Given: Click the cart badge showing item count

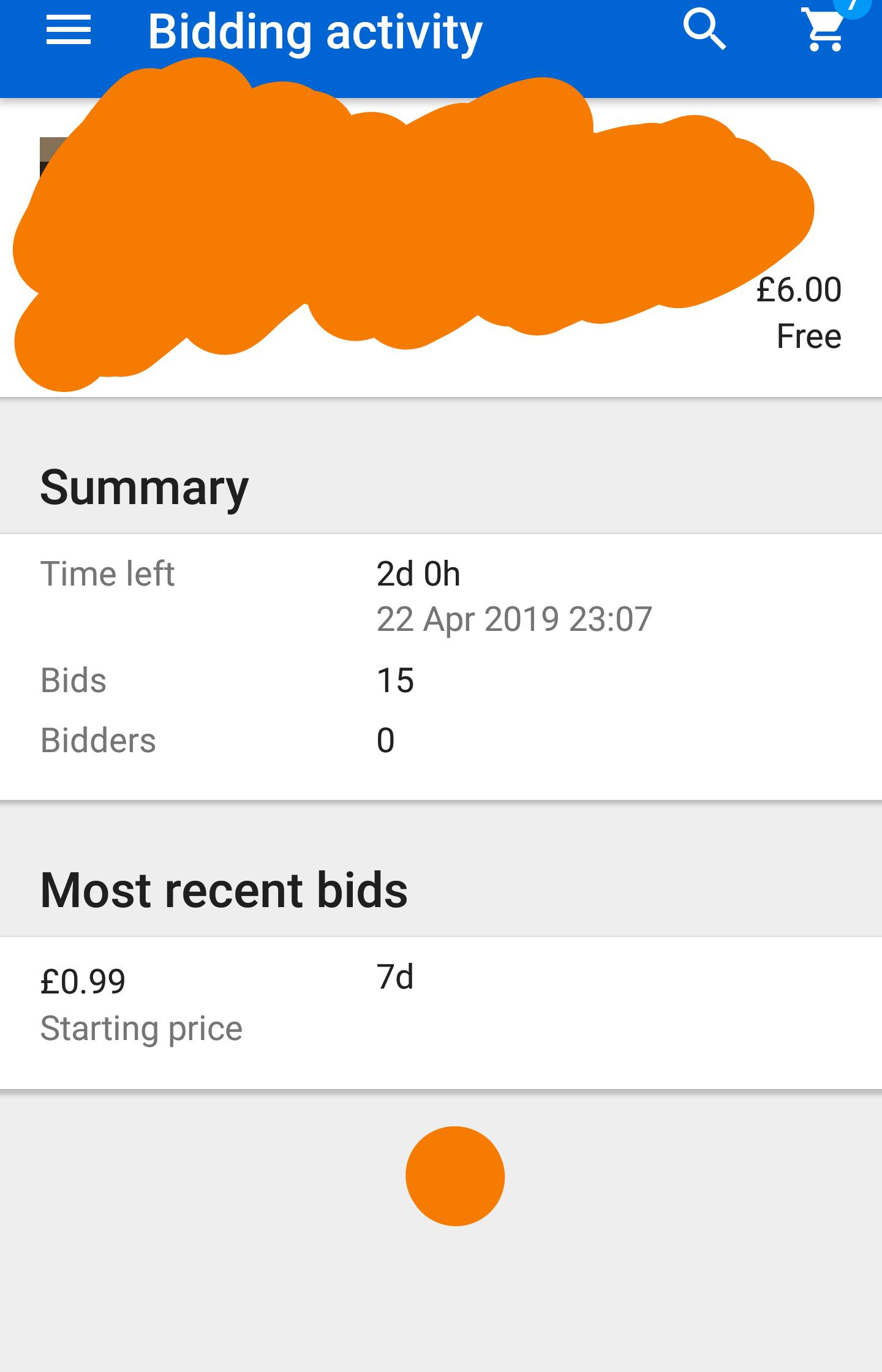Looking at the screenshot, I should tap(853, 9).
